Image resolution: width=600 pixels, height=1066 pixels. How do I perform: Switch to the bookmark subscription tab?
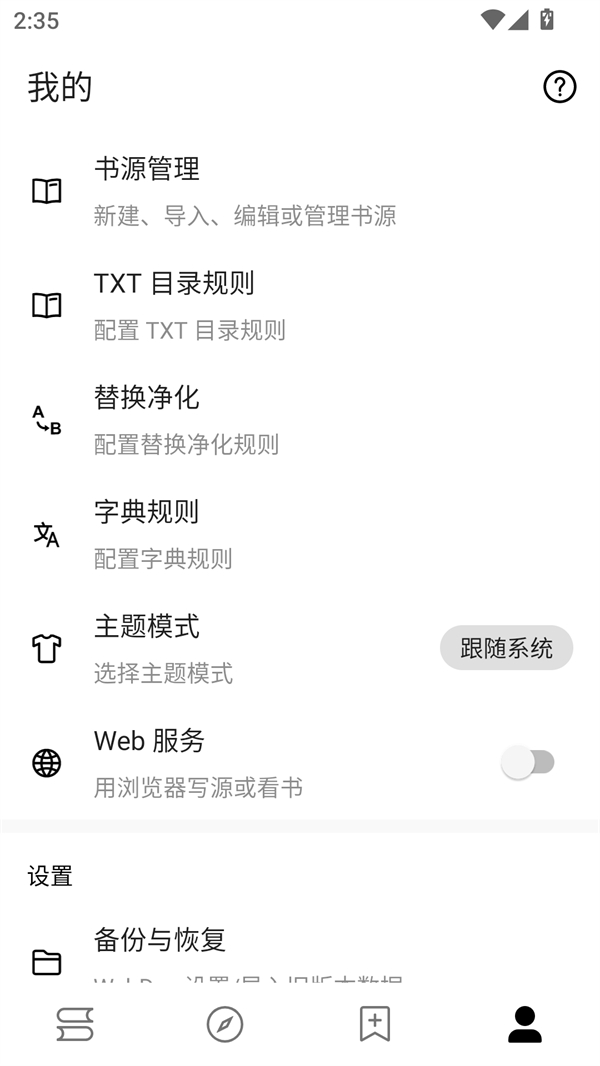tap(375, 1024)
